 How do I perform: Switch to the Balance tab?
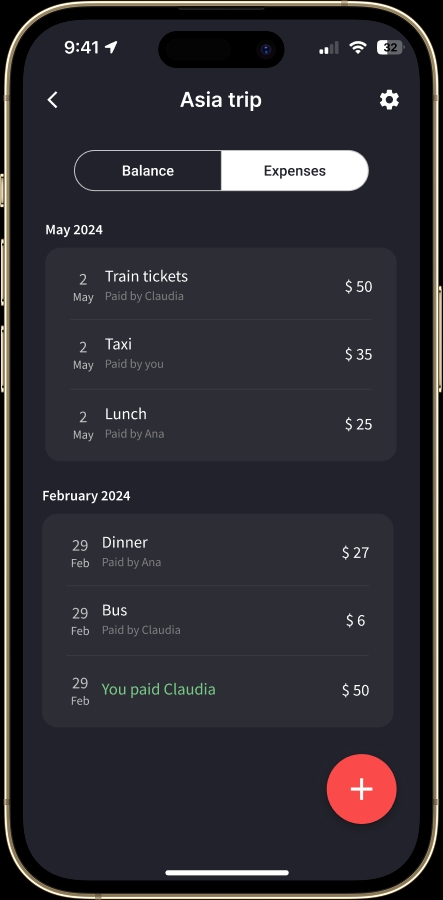click(x=148, y=170)
